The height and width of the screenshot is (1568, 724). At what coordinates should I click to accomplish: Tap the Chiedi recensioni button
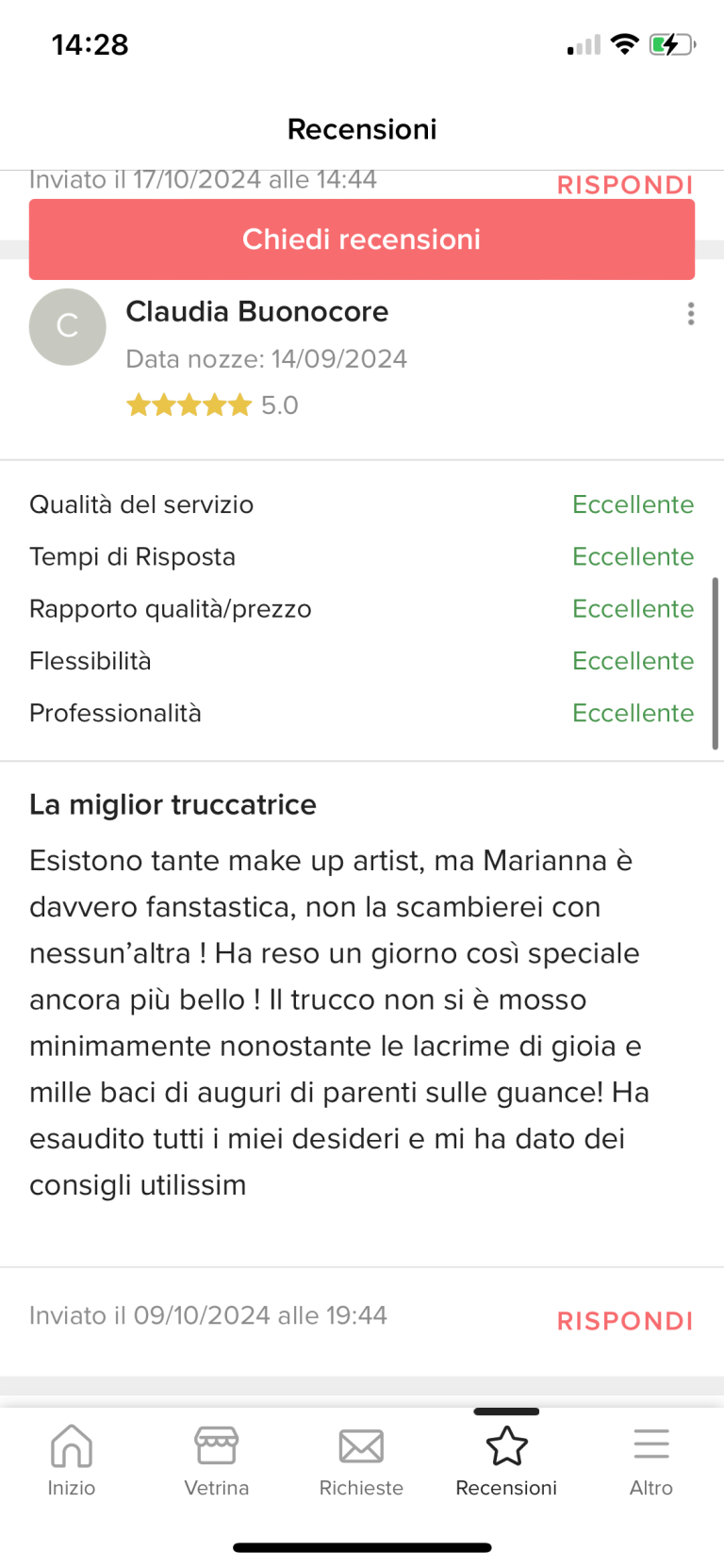coord(362,239)
